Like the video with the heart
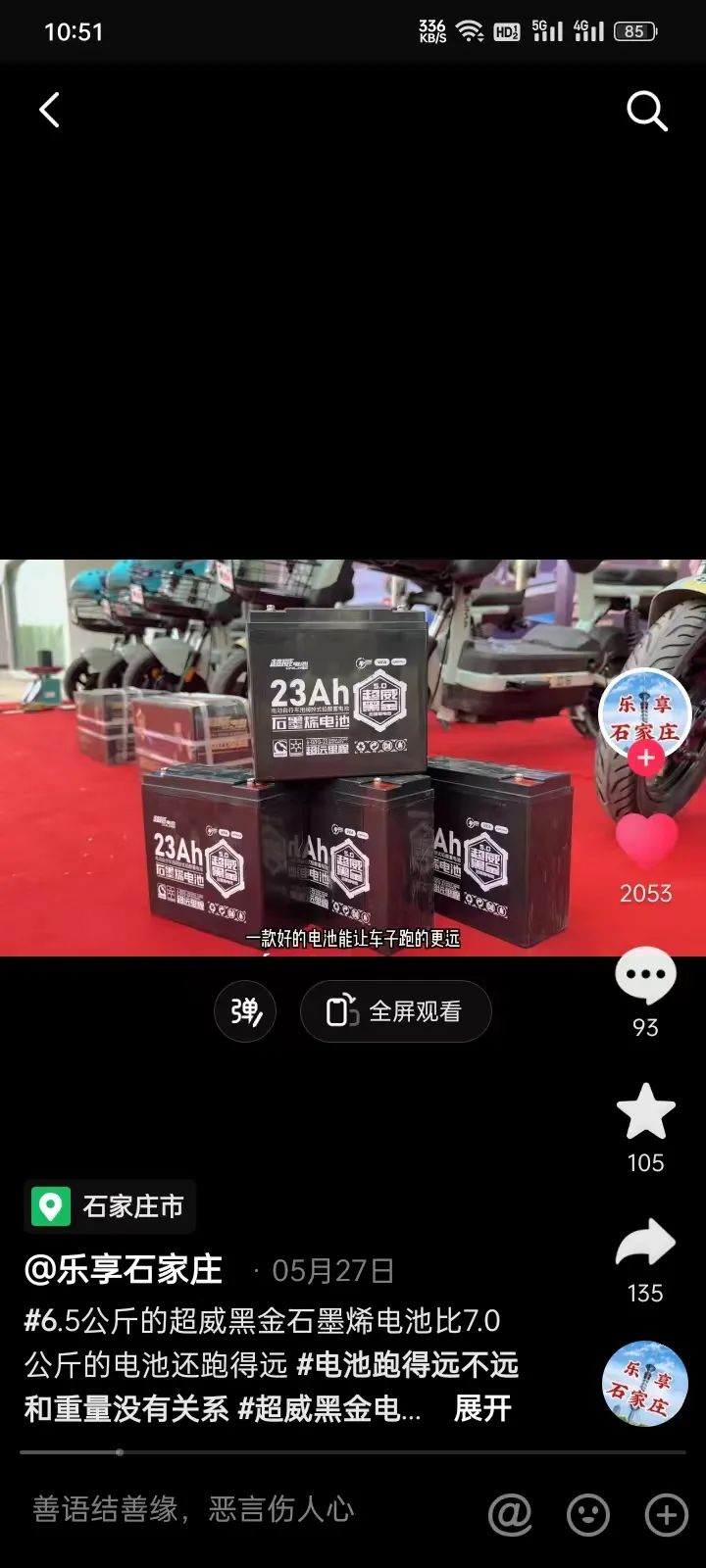 click(645, 841)
